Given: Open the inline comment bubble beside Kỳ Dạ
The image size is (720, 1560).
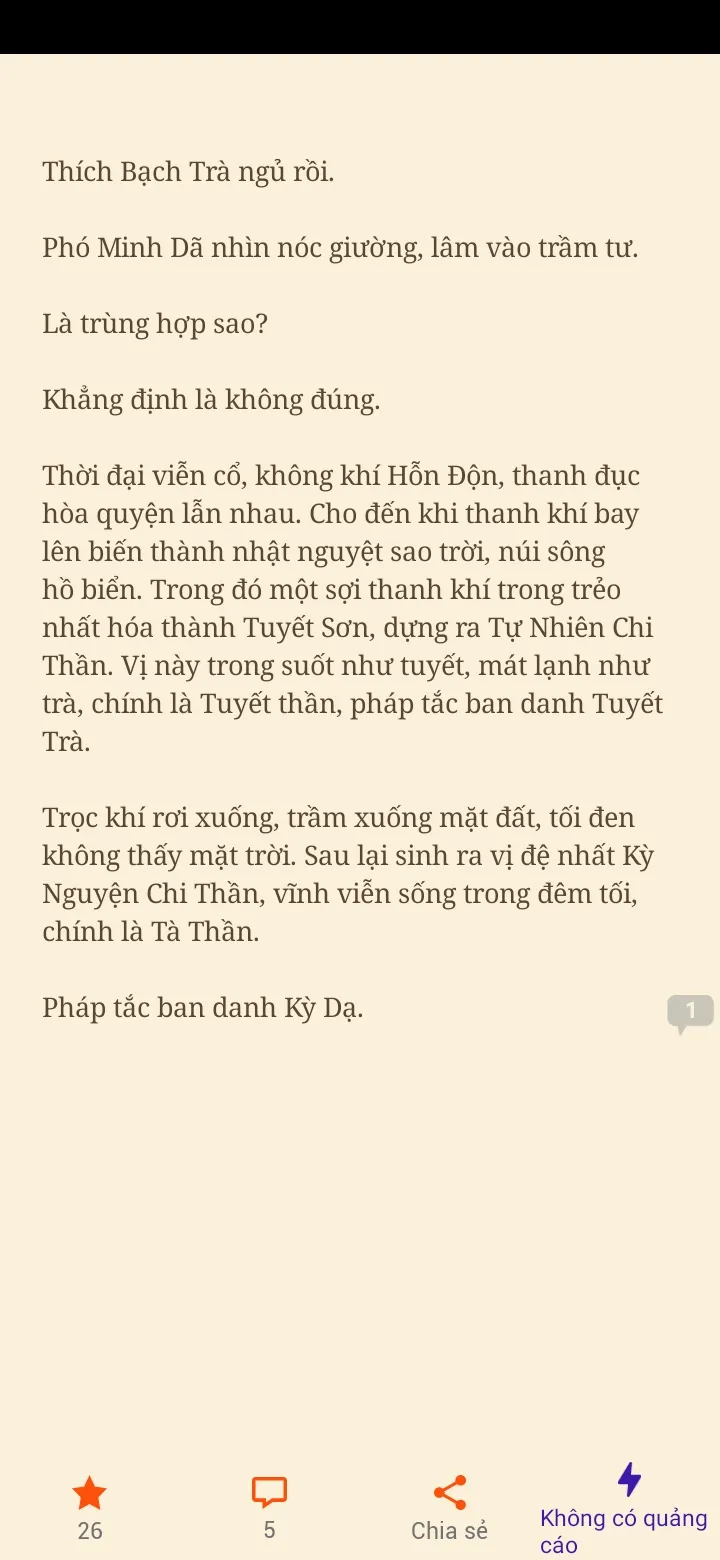Looking at the screenshot, I should pos(690,1012).
